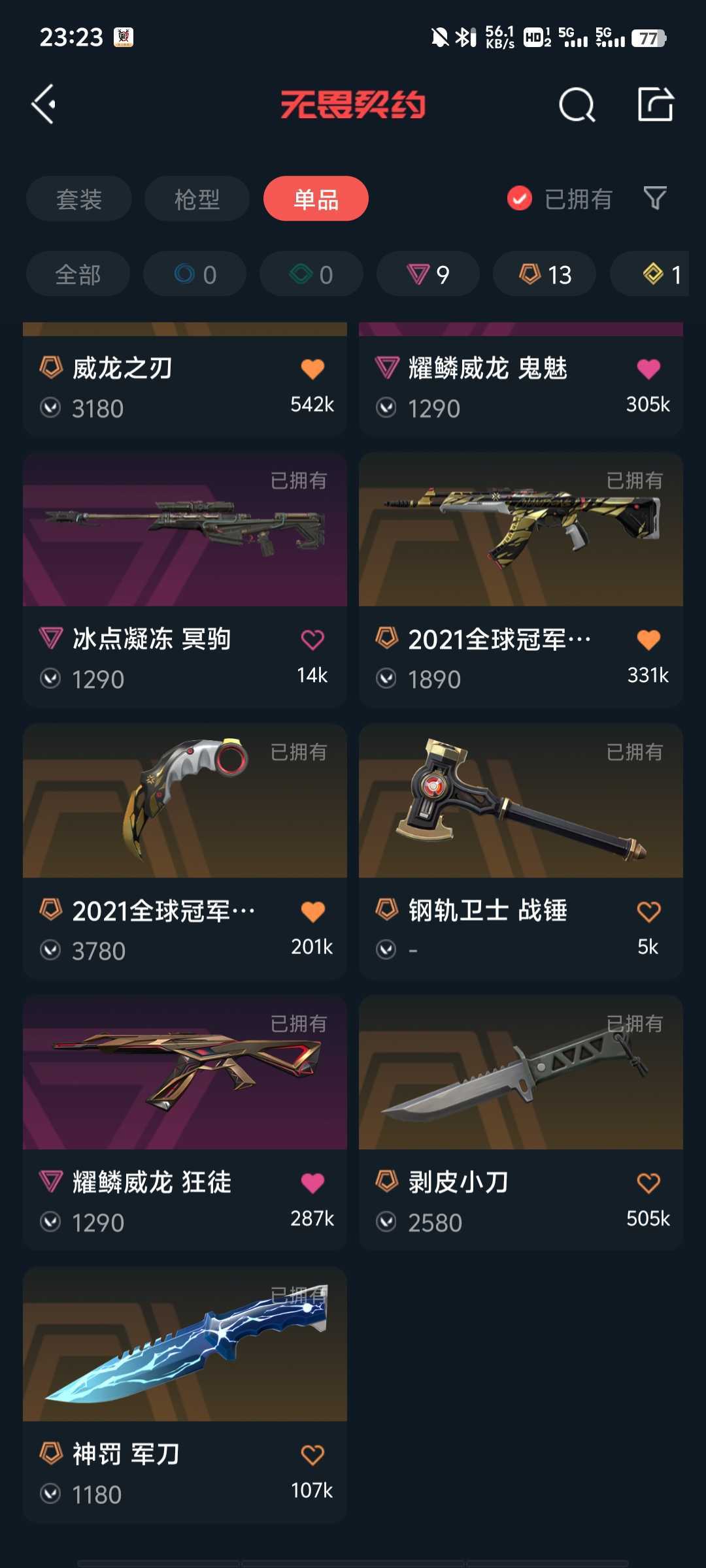Open the filter funnel icon

[x=654, y=198]
